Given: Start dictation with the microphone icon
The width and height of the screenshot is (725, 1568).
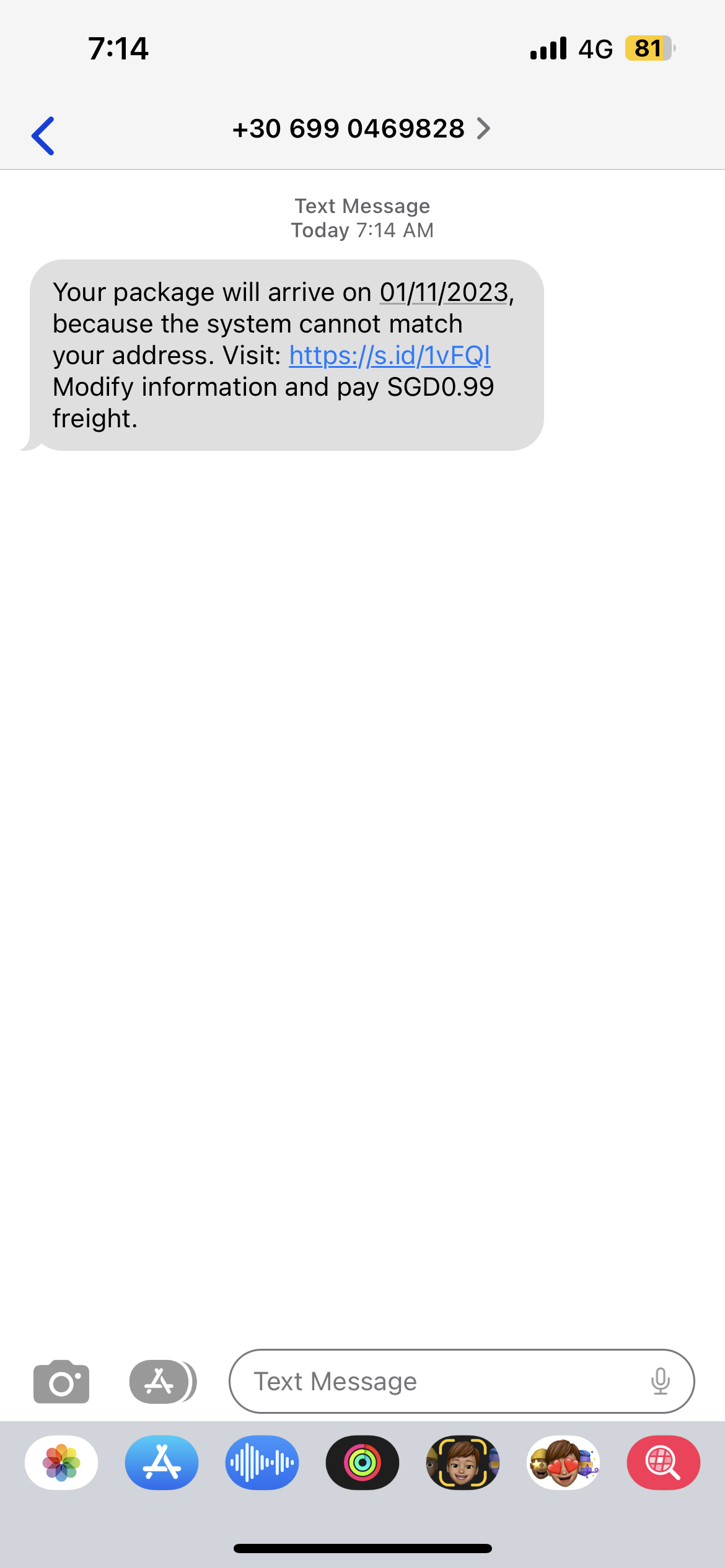Looking at the screenshot, I should click(x=661, y=1381).
